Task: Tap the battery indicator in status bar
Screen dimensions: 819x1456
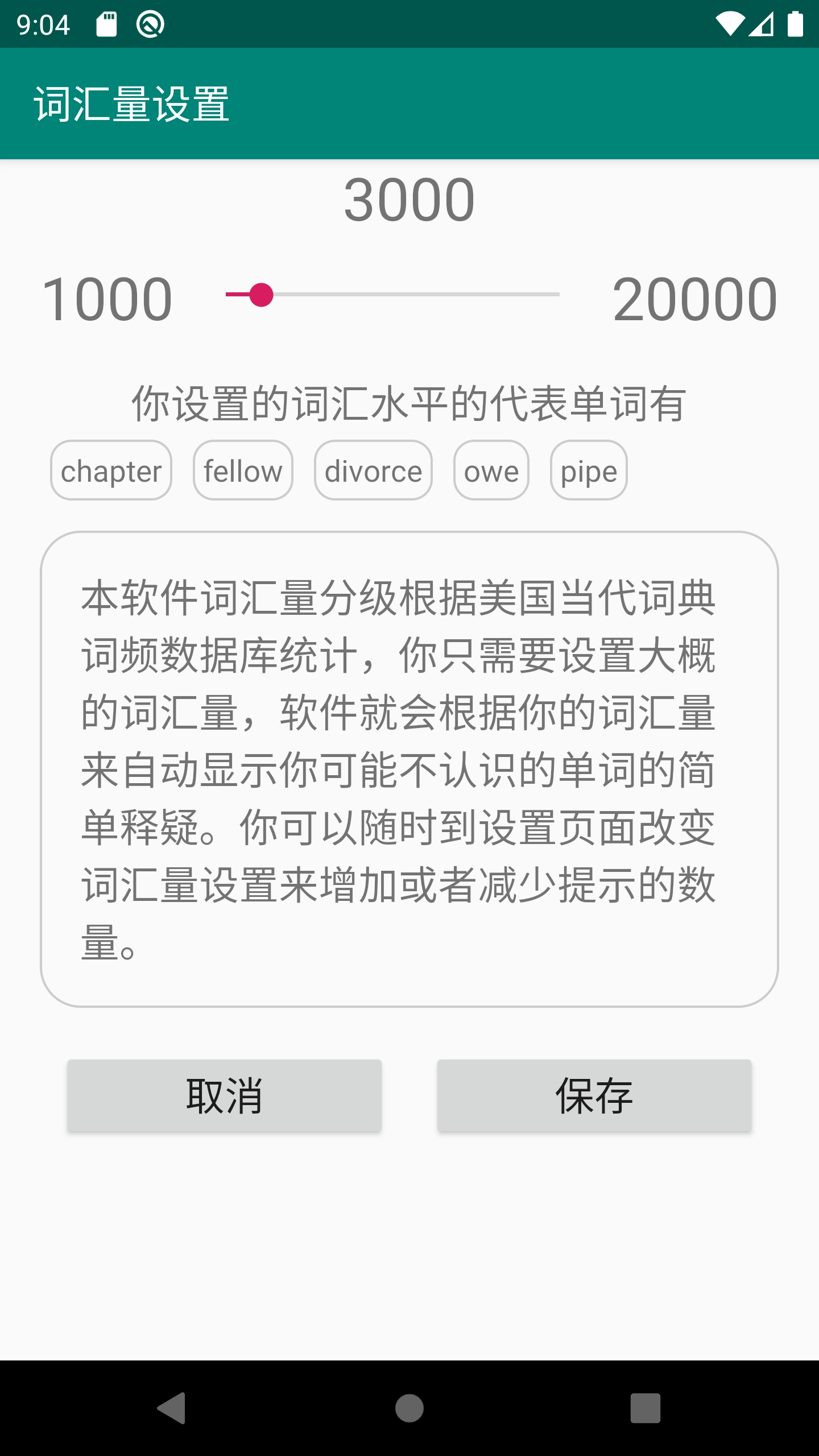Action: [795, 24]
